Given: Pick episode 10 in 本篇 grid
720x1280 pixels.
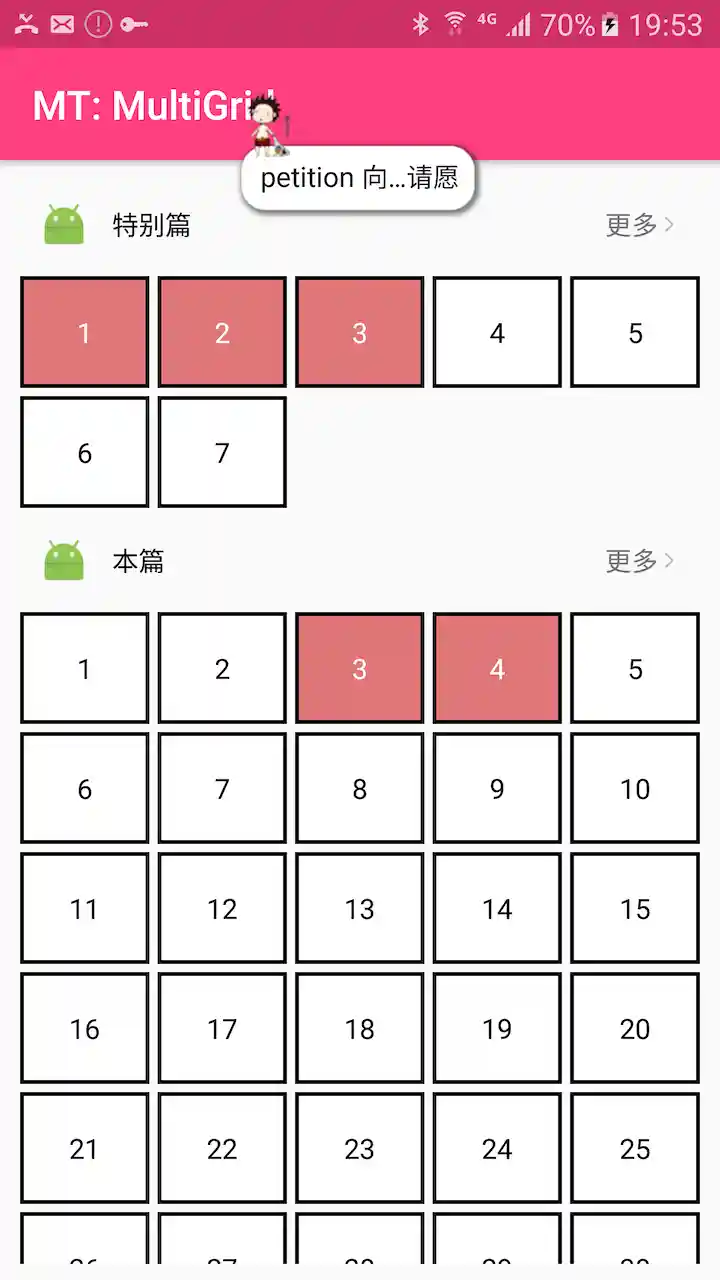Looking at the screenshot, I should (635, 789).
